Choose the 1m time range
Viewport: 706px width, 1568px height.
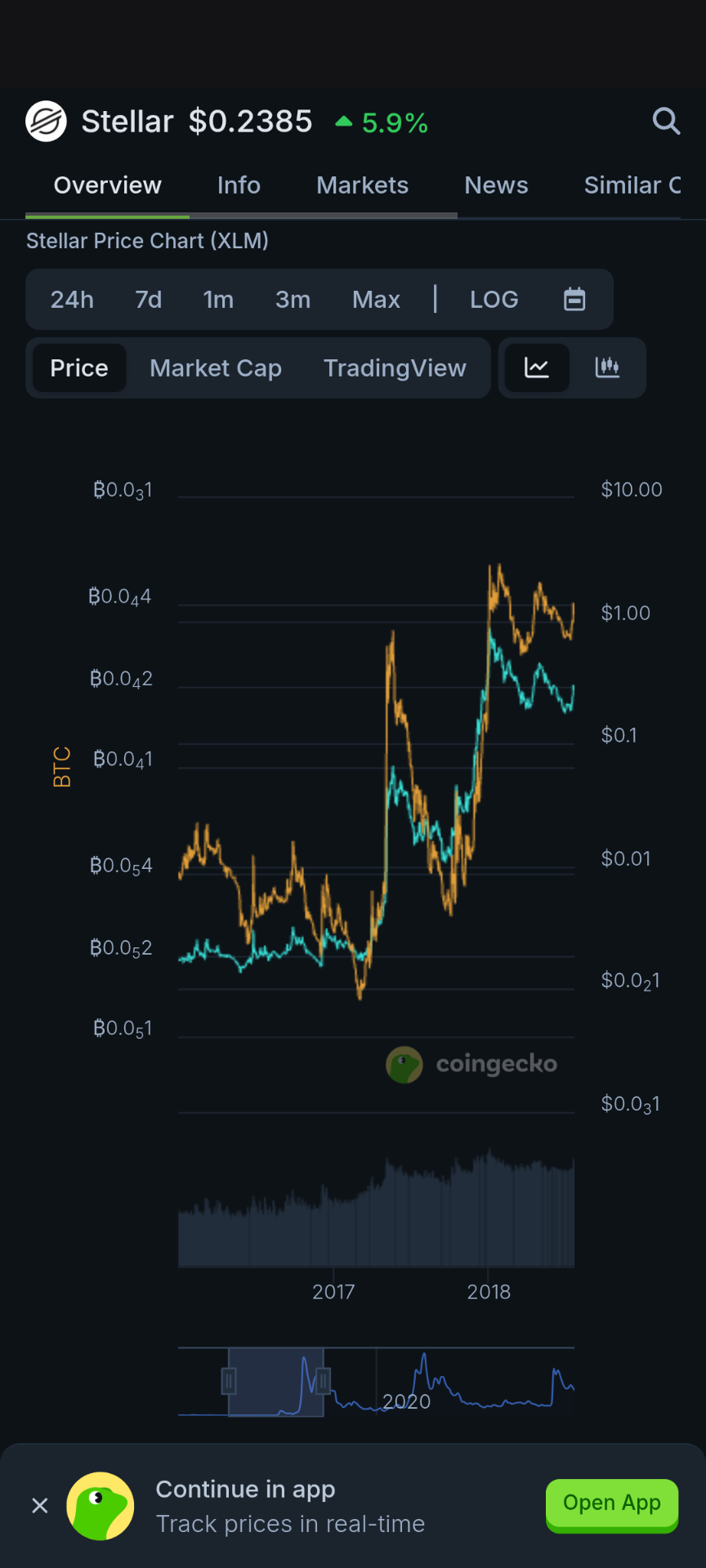click(x=218, y=300)
